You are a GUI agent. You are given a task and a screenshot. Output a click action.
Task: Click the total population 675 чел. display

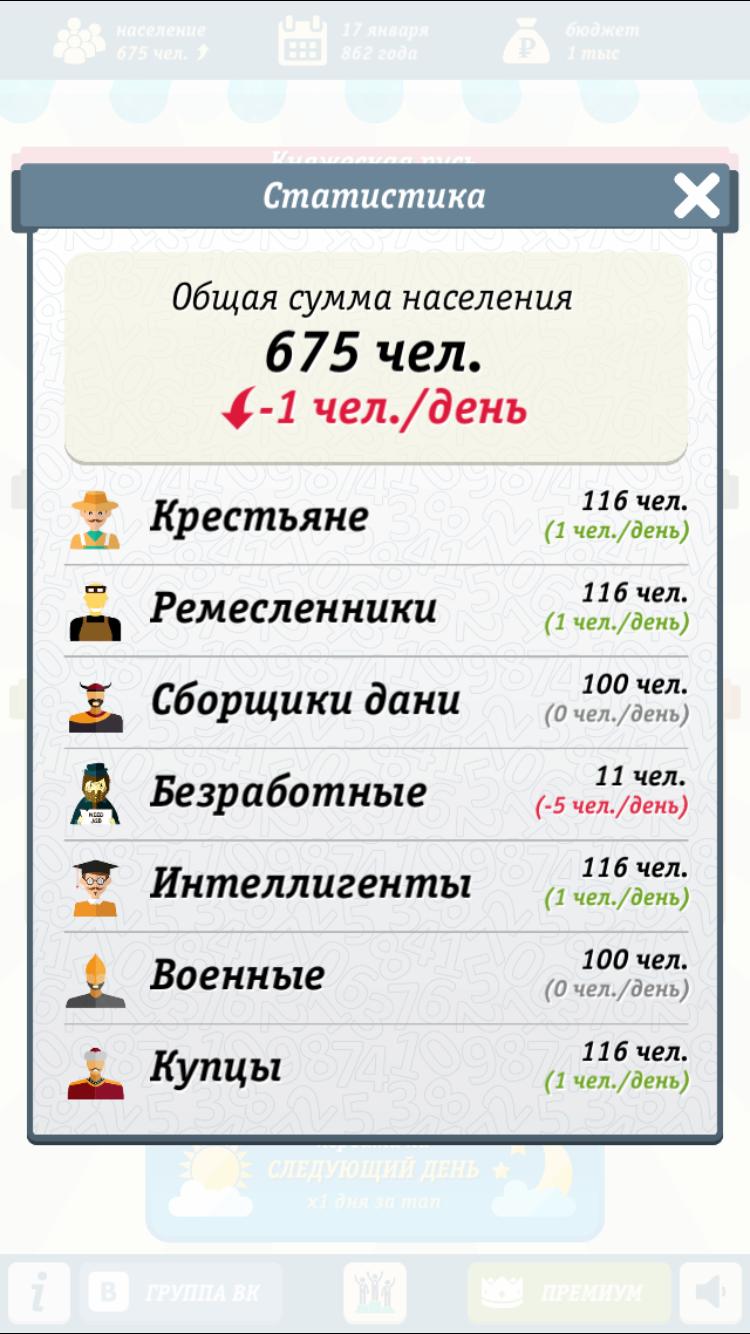(x=375, y=352)
